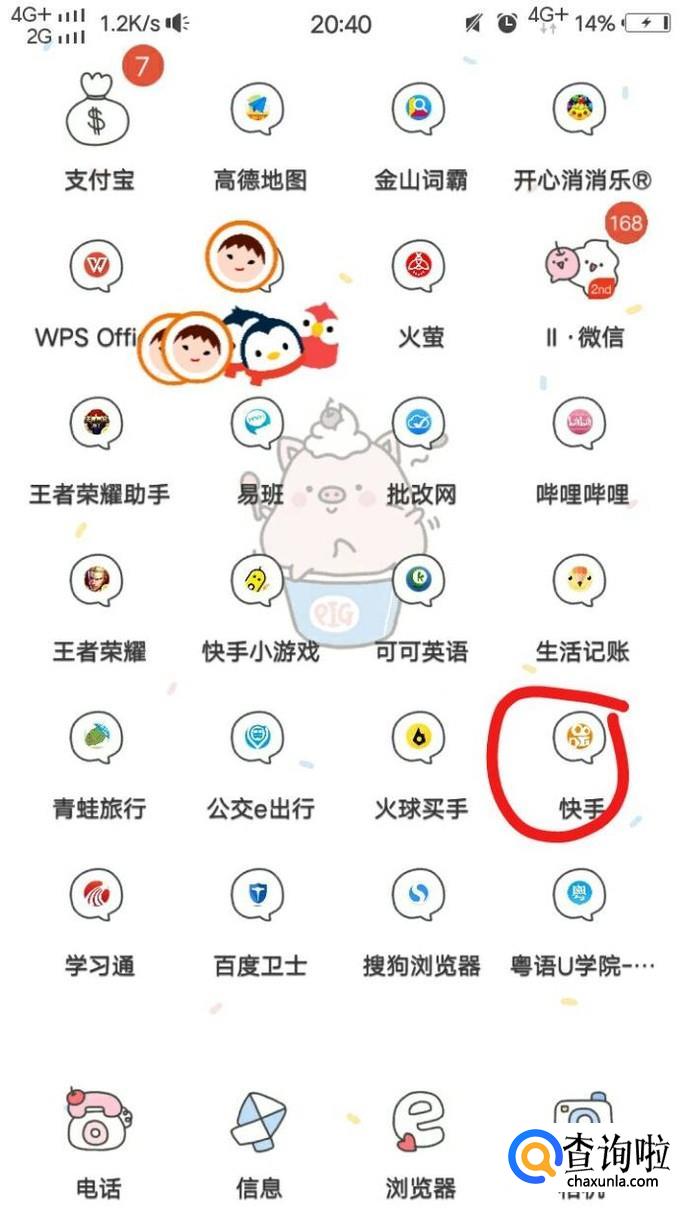Open WPS Office
Screen dimensions: 682x1212
97,267
